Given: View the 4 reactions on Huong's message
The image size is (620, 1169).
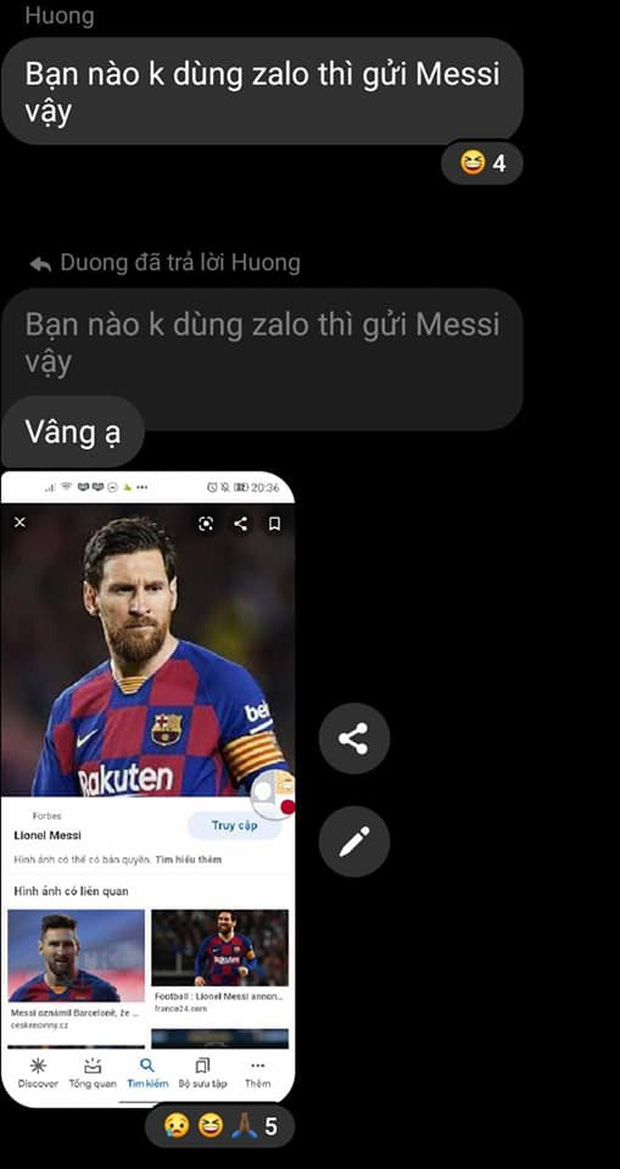Looking at the screenshot, I should (482, 163).
